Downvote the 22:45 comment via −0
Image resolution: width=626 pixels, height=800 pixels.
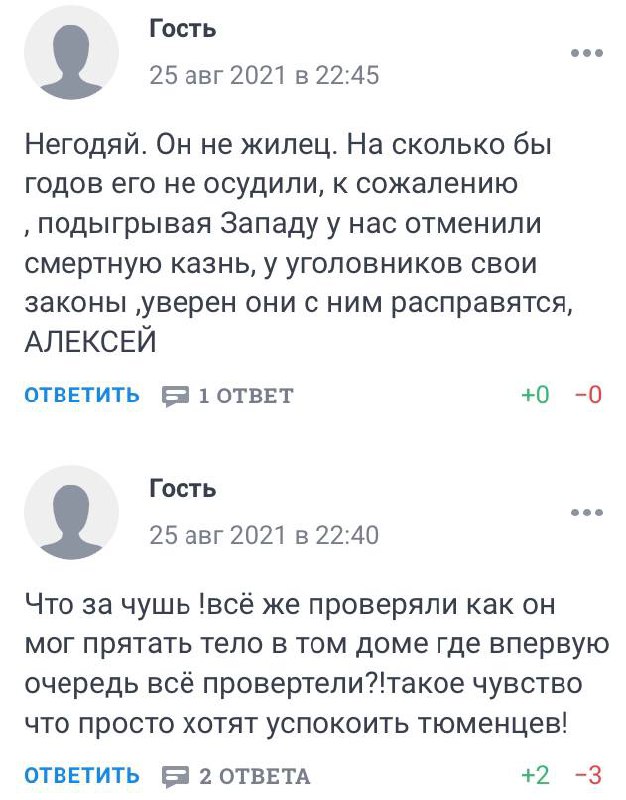588,395
